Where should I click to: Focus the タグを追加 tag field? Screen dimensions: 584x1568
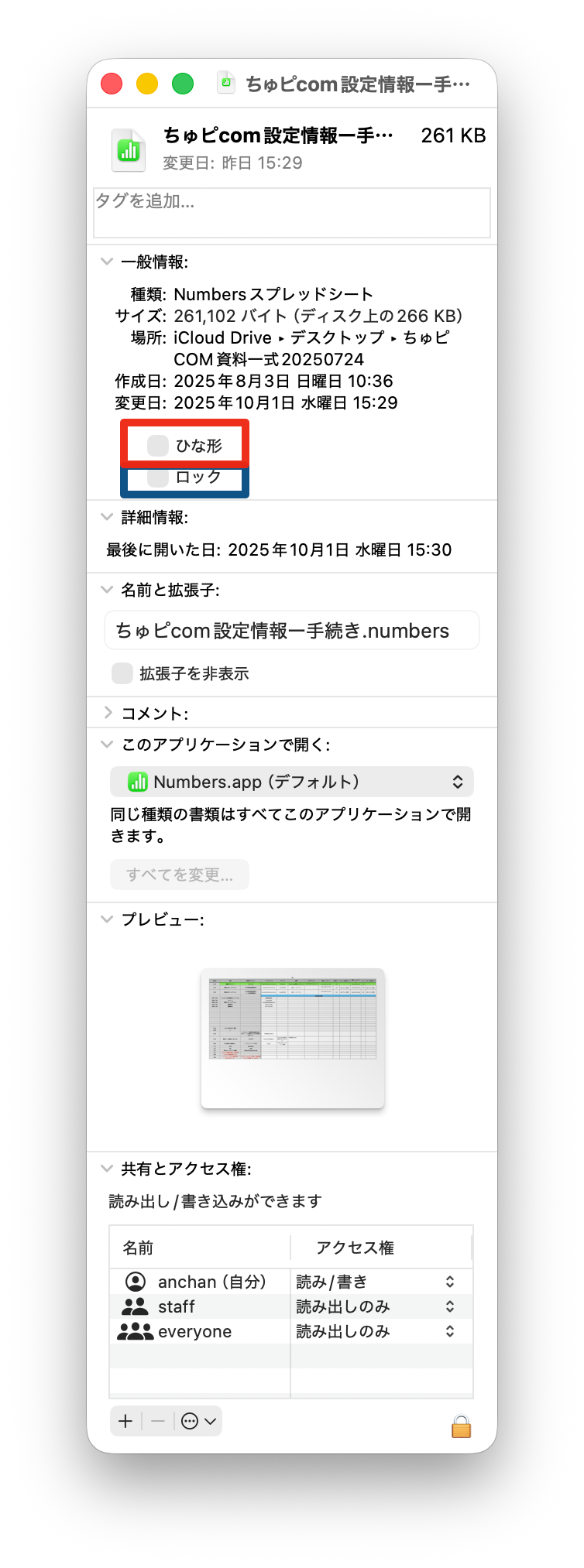291,212
